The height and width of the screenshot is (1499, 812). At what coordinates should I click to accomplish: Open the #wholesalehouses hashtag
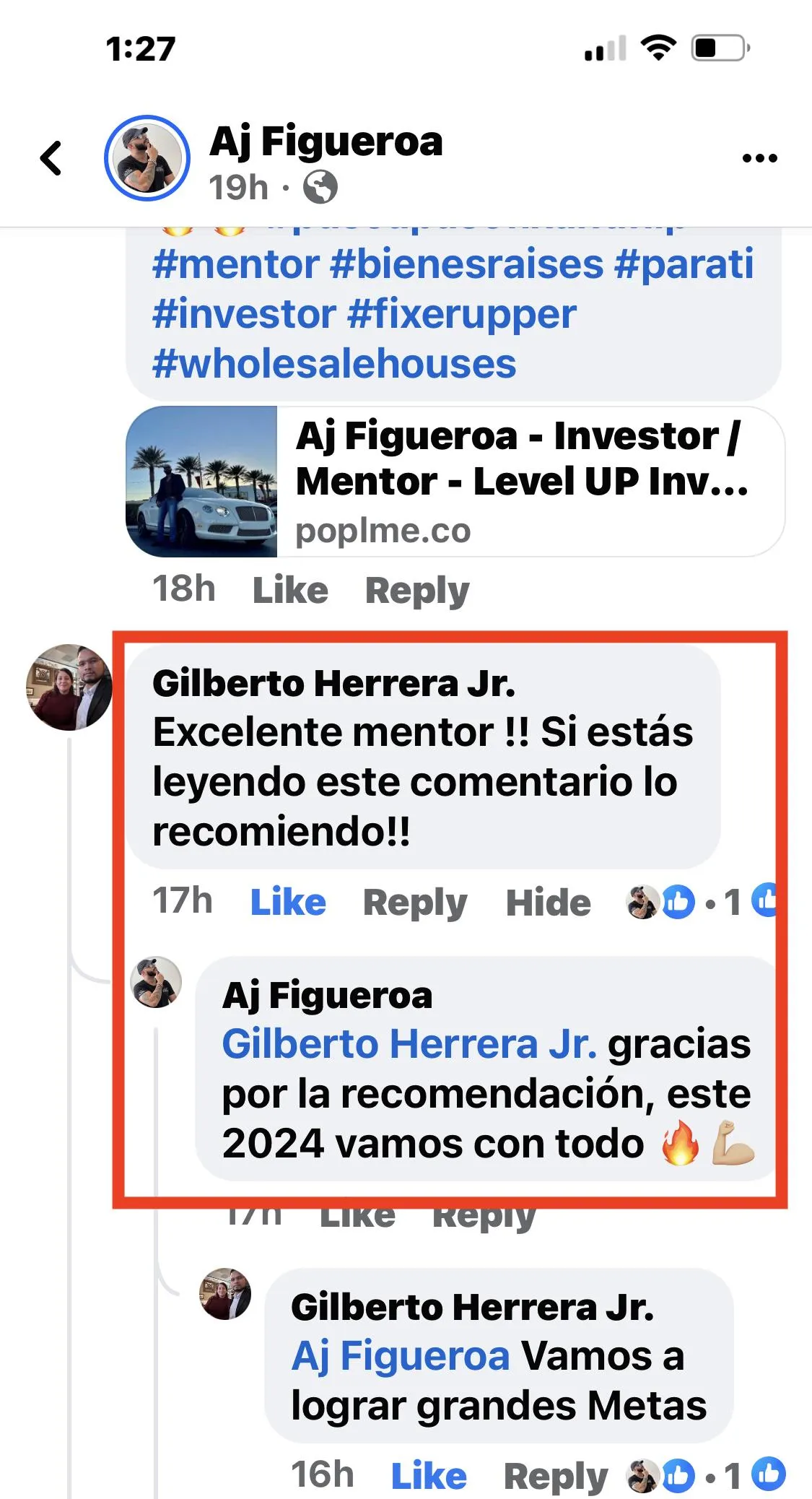pyautogui.click(x=334, y=364)
